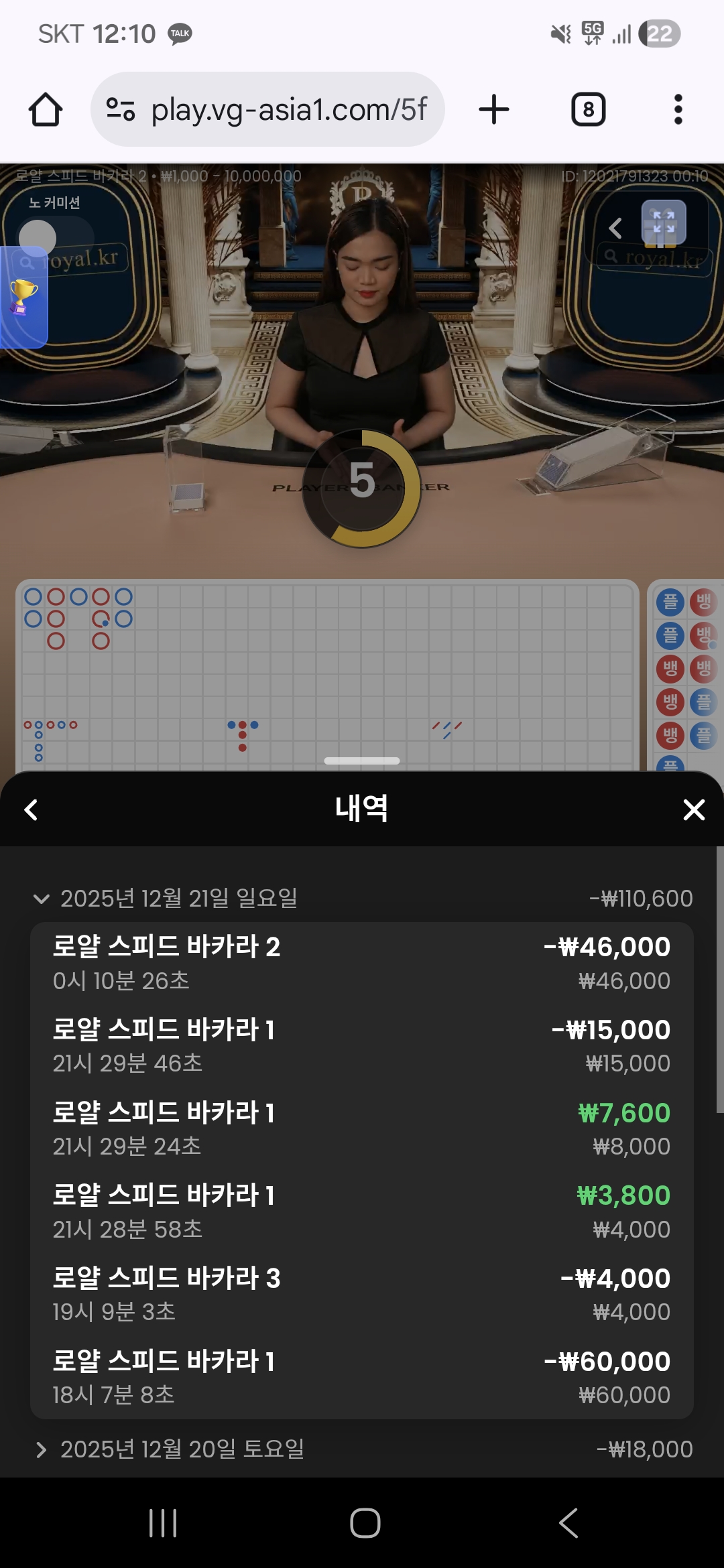
Task: Open the 로얄 스피드 바카라 1 entry at 21시 28분 58초
Action: 362,1212
